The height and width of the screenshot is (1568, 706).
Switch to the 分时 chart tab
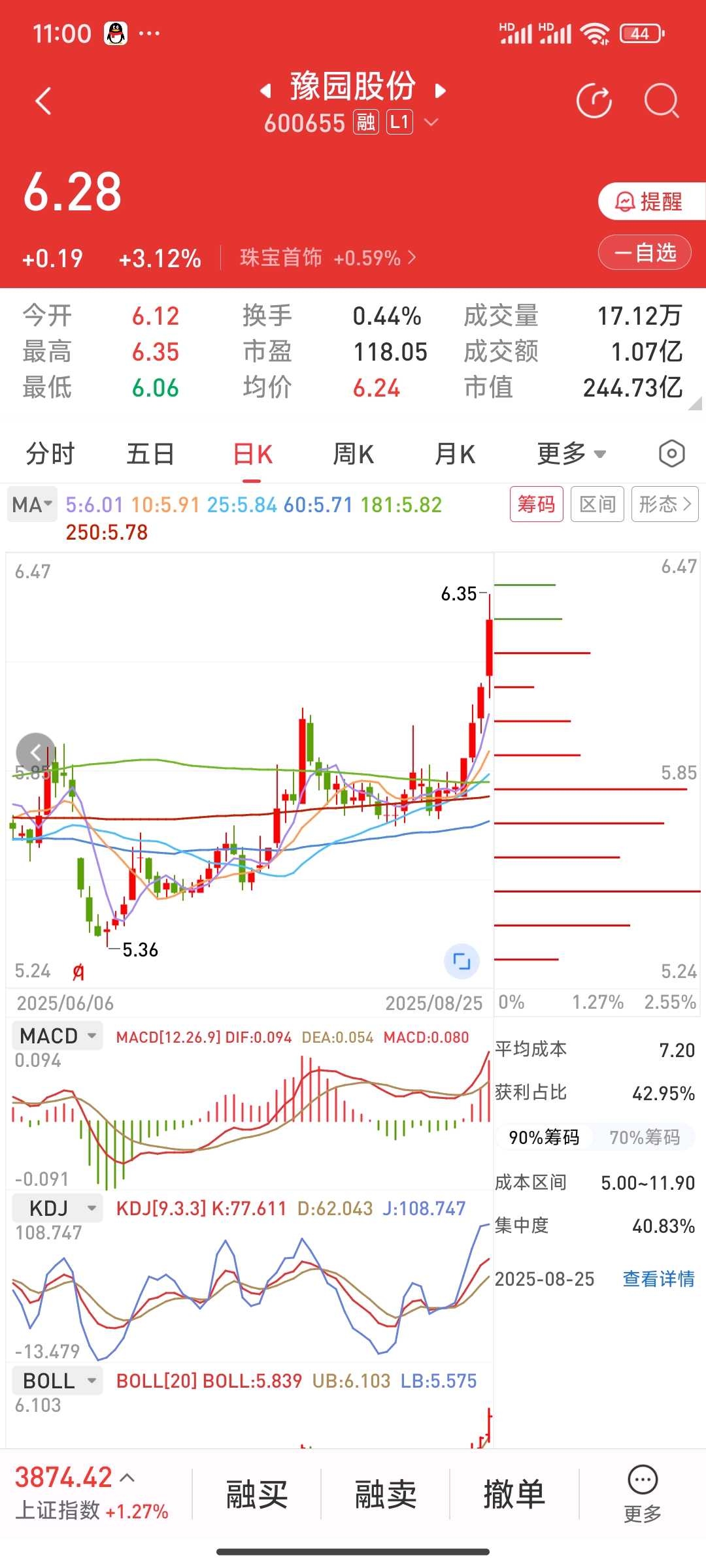pos(50,453)
